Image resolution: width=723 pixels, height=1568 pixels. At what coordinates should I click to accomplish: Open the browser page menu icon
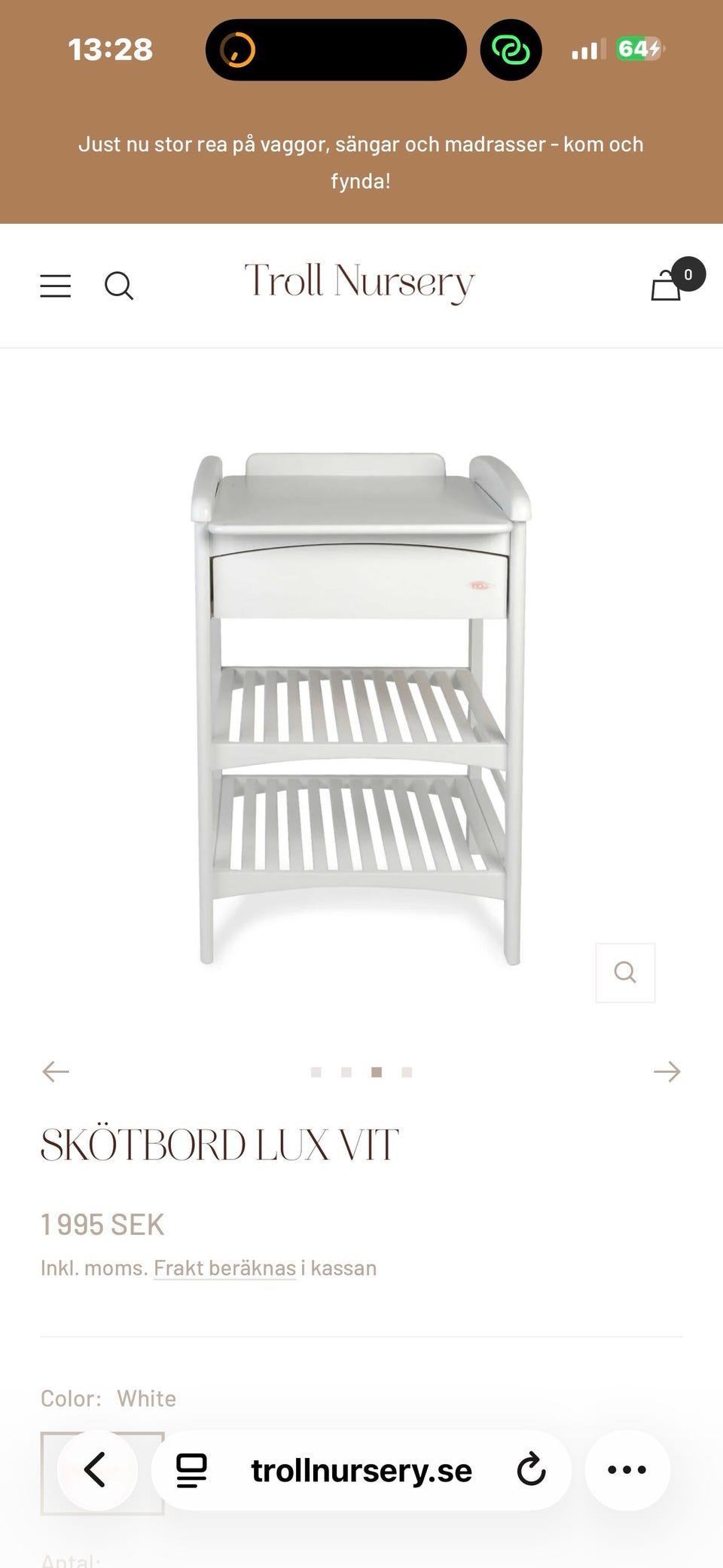click(x=191, y=1470)
